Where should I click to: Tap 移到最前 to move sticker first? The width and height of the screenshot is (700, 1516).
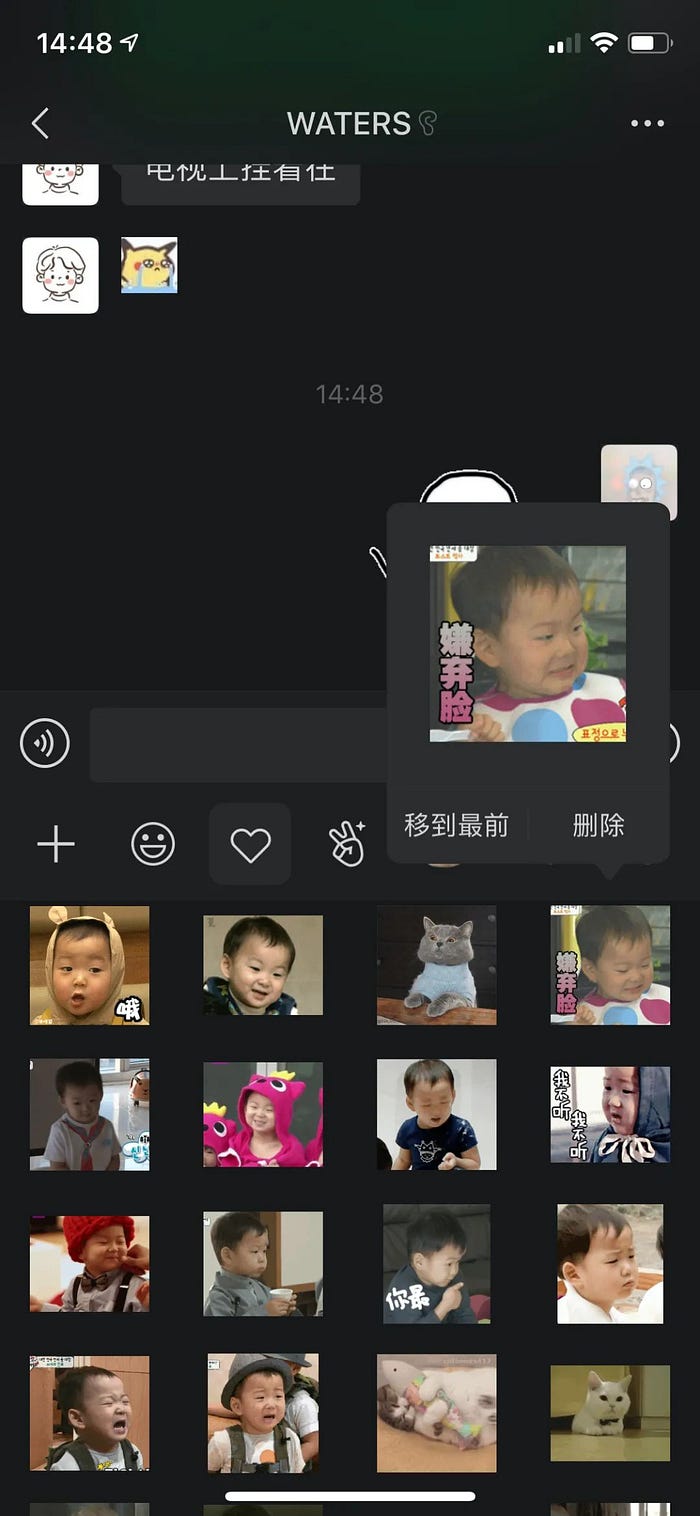[456, 825]
